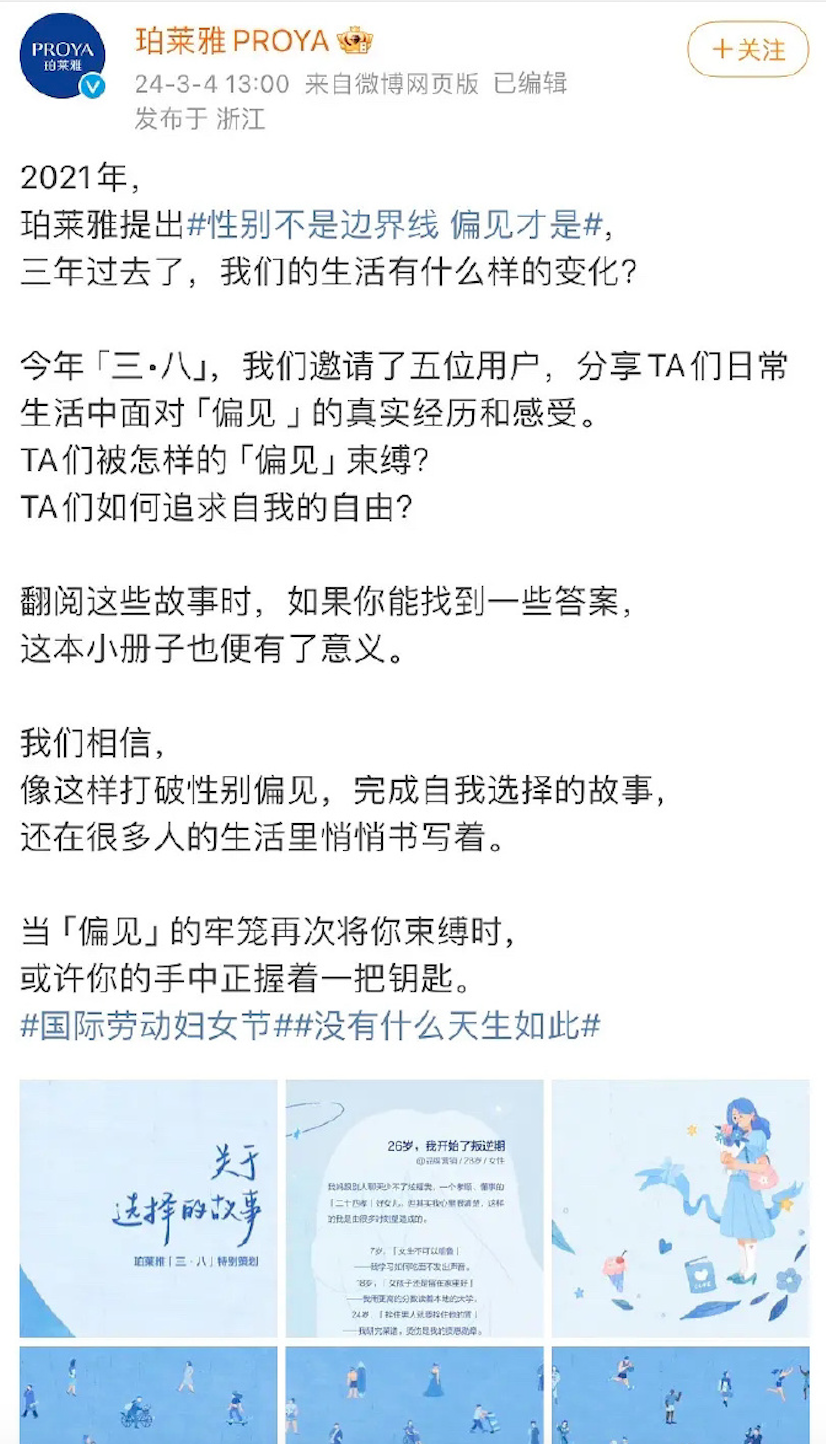Open the PROYA profile avatar
Screen dimensions: 826x1444
[x=64, y=57]
